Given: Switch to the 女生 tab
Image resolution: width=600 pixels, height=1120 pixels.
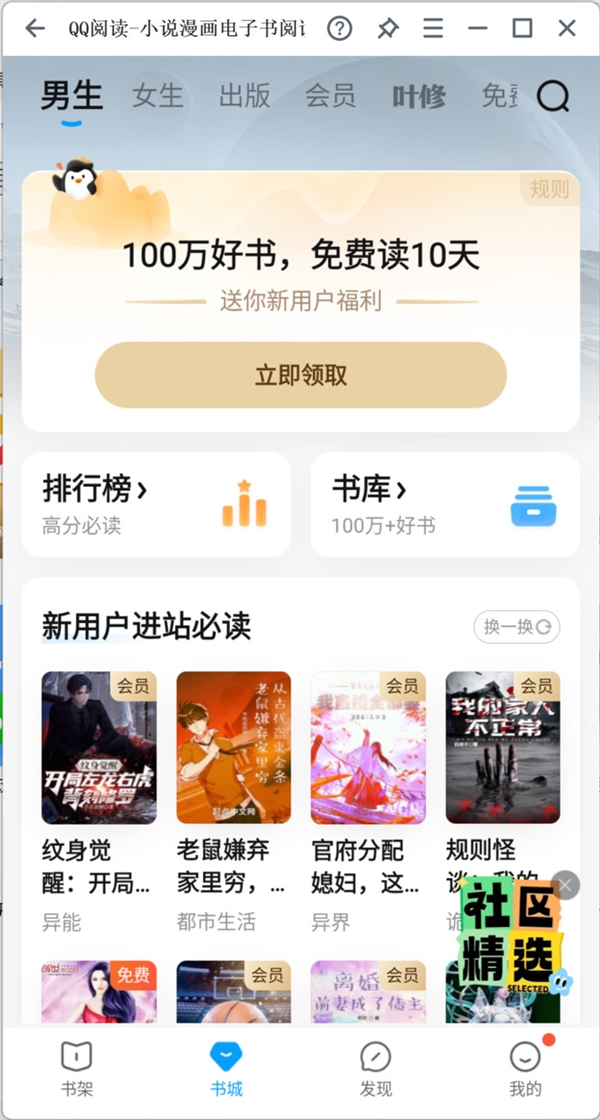Looking at the screenshot, I should (x=158, y=96).
